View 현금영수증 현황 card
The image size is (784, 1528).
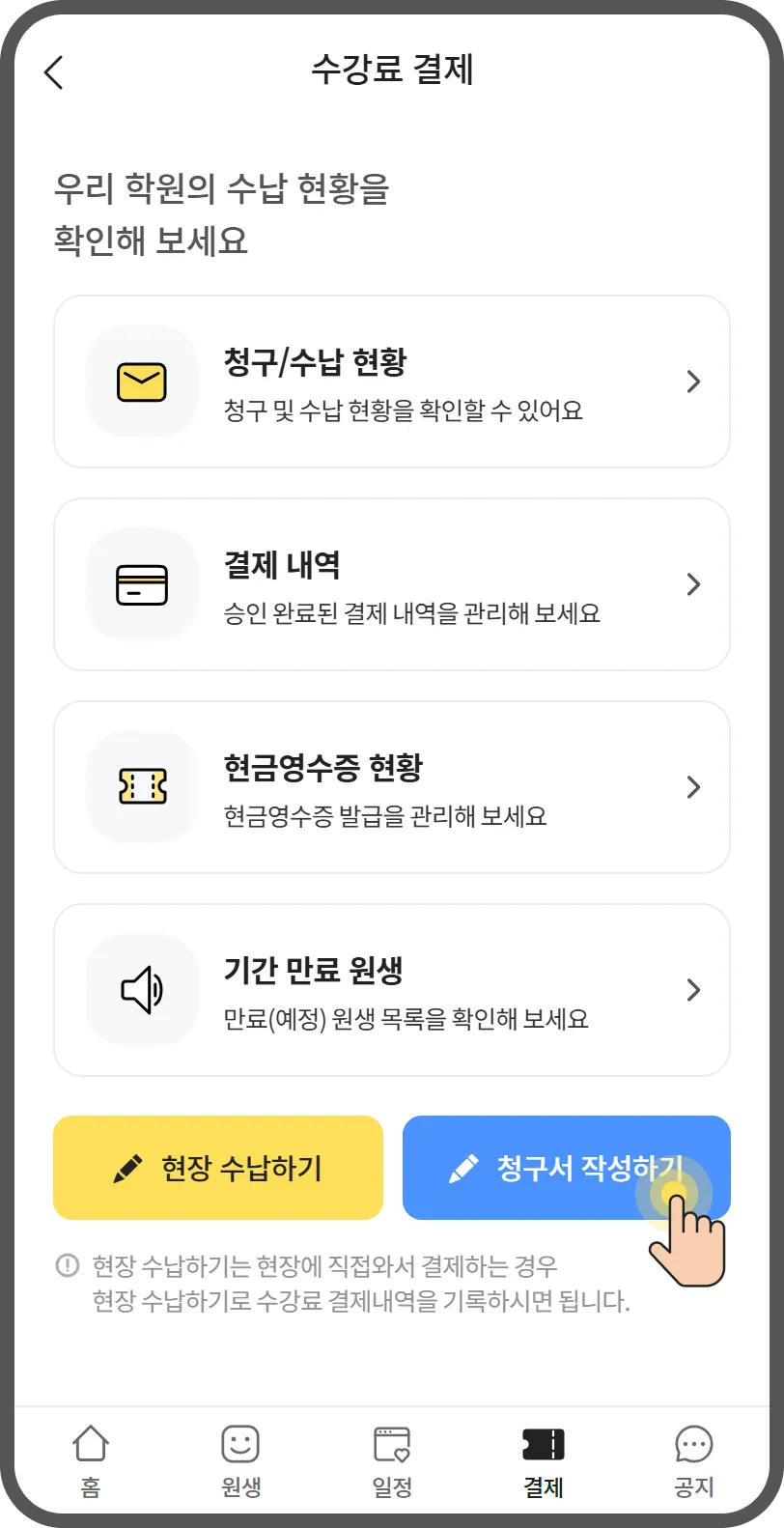pyautogui.click(x=391, y=788)
